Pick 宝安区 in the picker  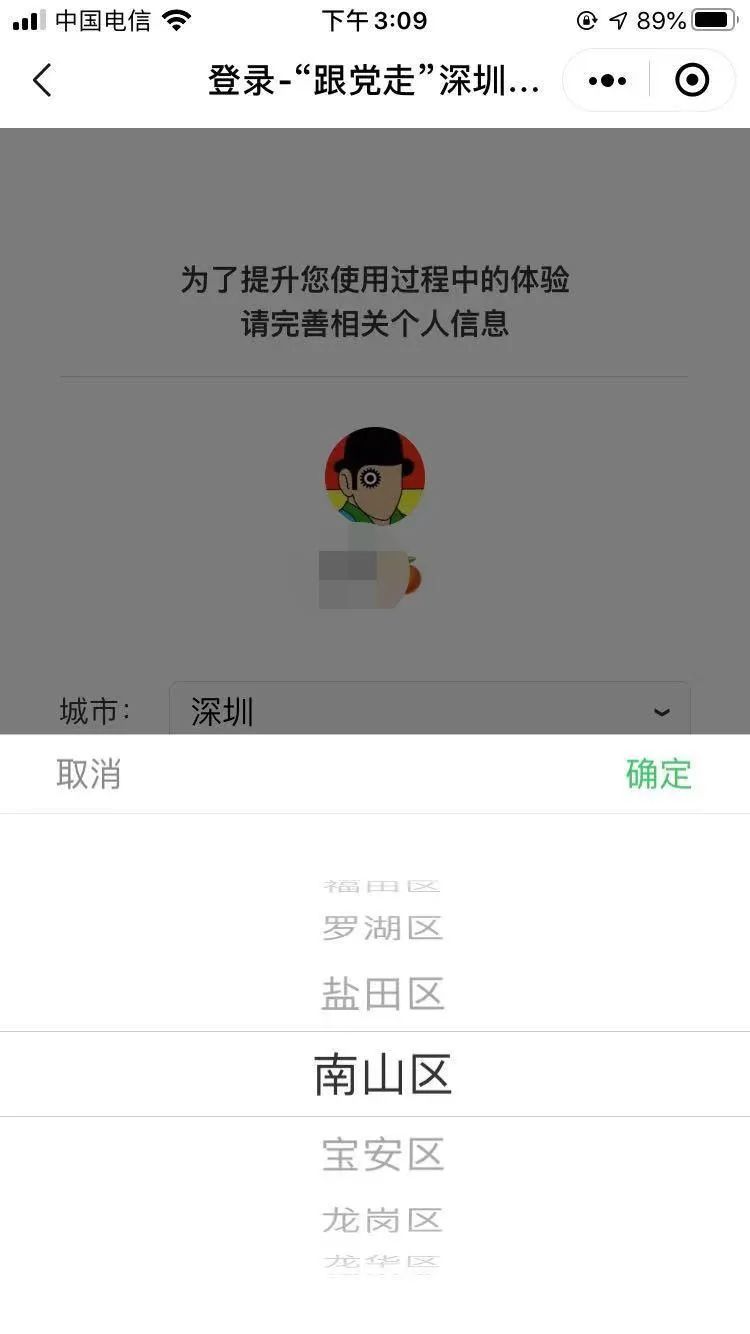(382, 1155)
